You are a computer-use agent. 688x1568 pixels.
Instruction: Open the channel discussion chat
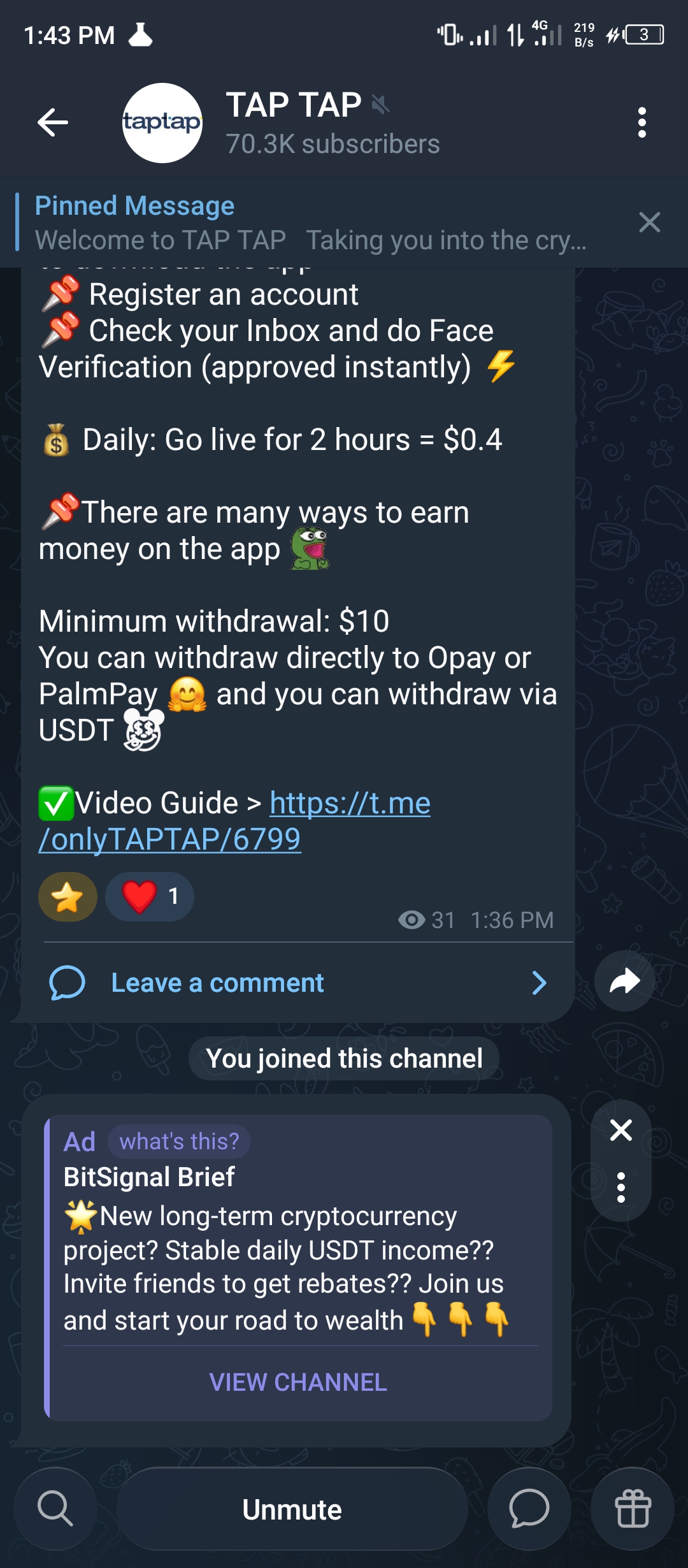tap(529, 1509)
